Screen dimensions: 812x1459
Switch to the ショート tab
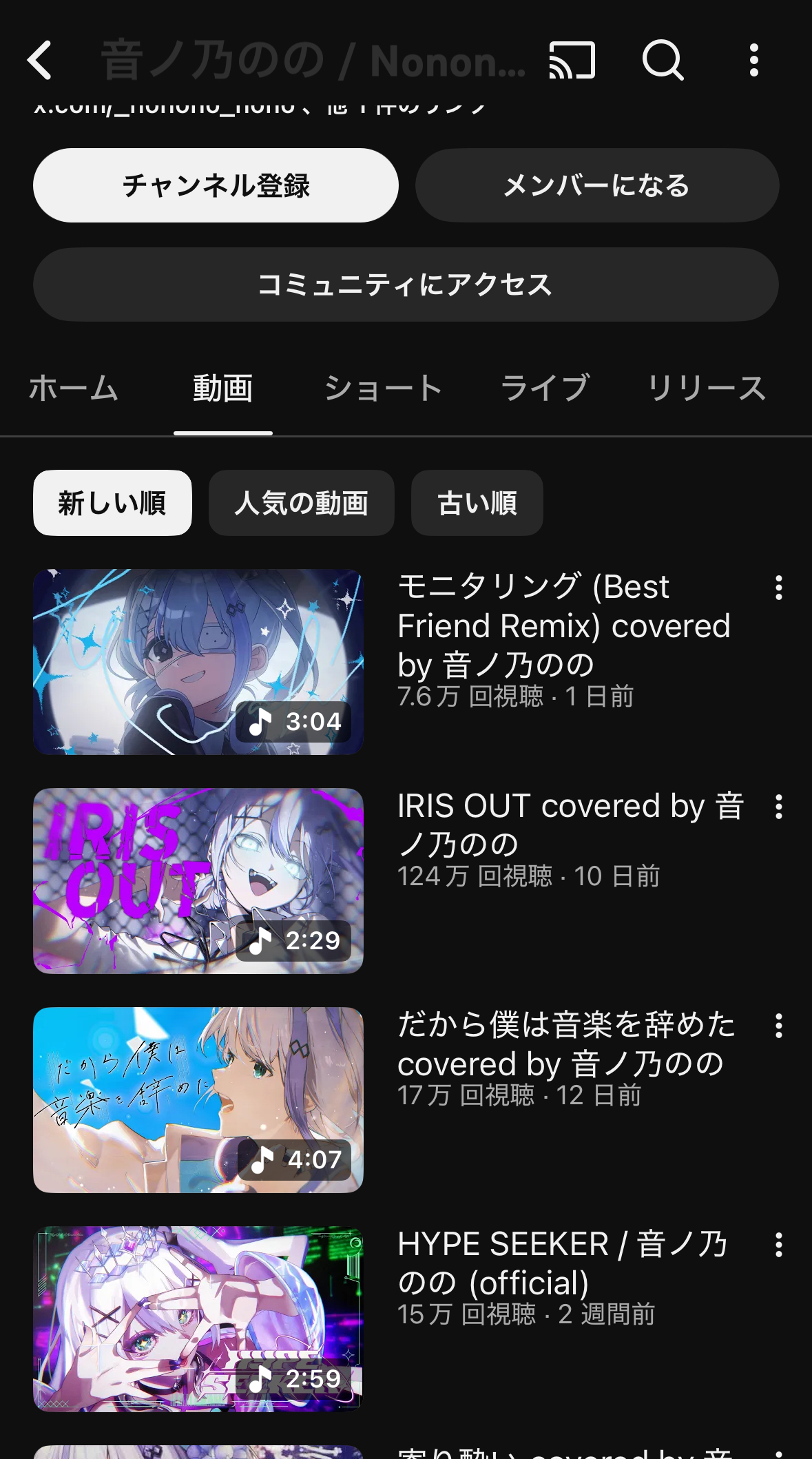point(383,388)
